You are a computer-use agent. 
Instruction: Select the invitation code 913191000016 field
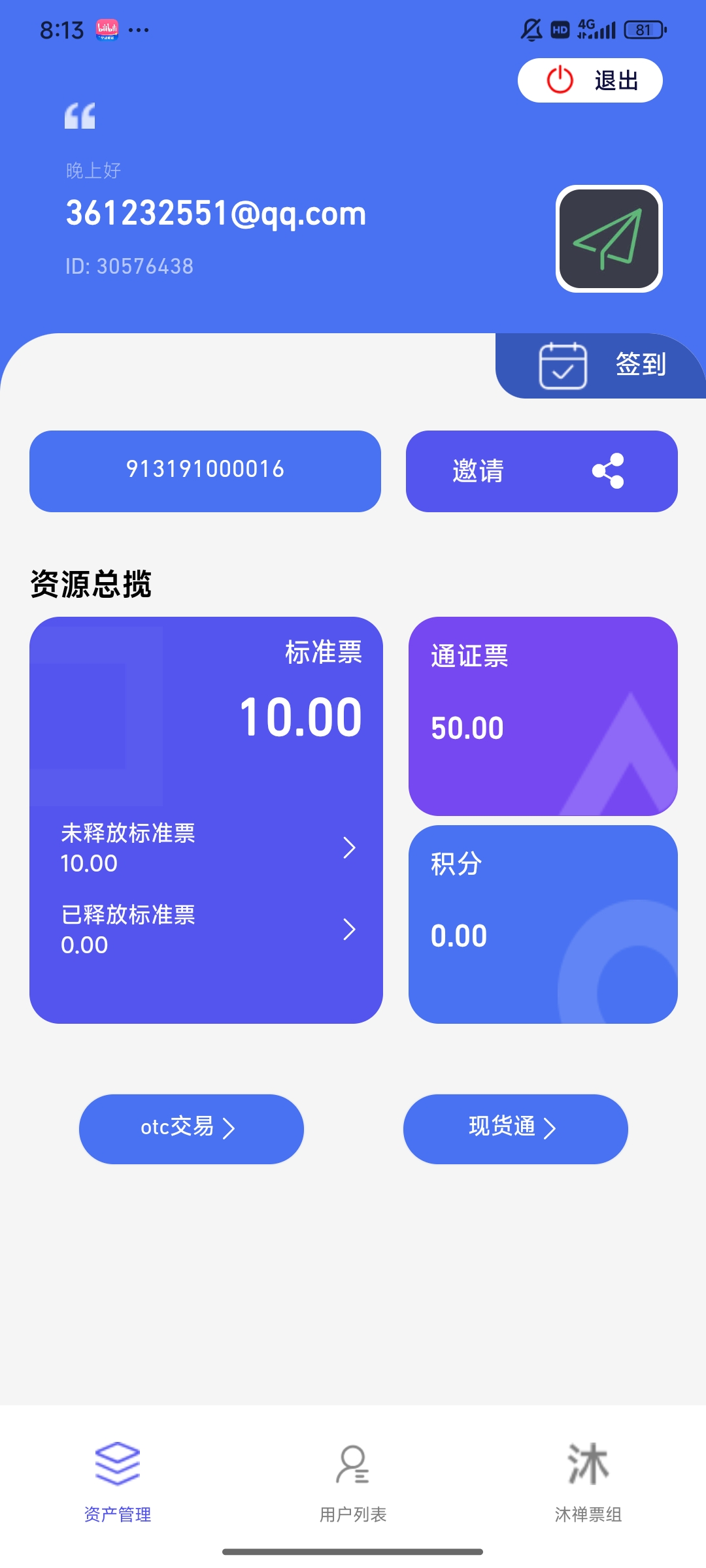205,470
